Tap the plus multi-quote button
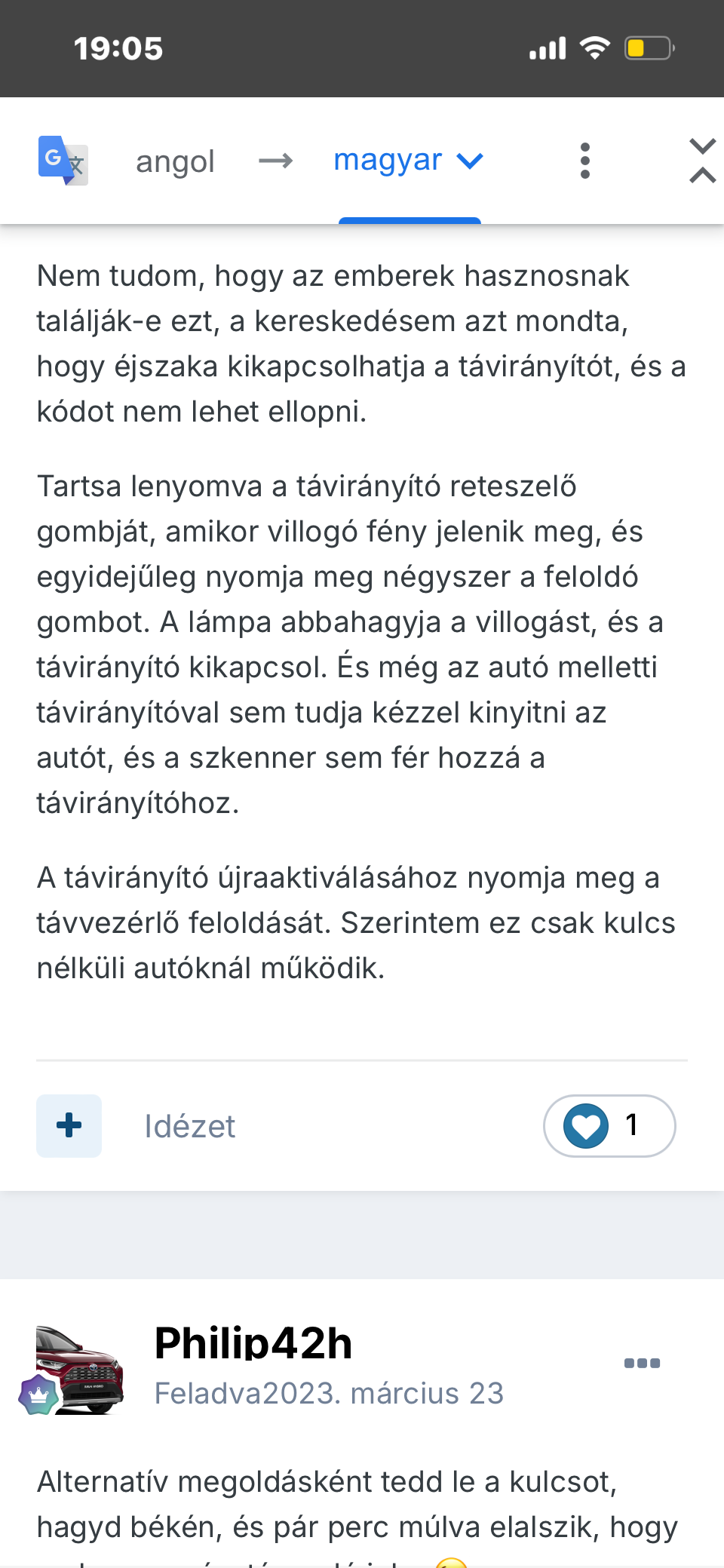 coord(69,1125)
